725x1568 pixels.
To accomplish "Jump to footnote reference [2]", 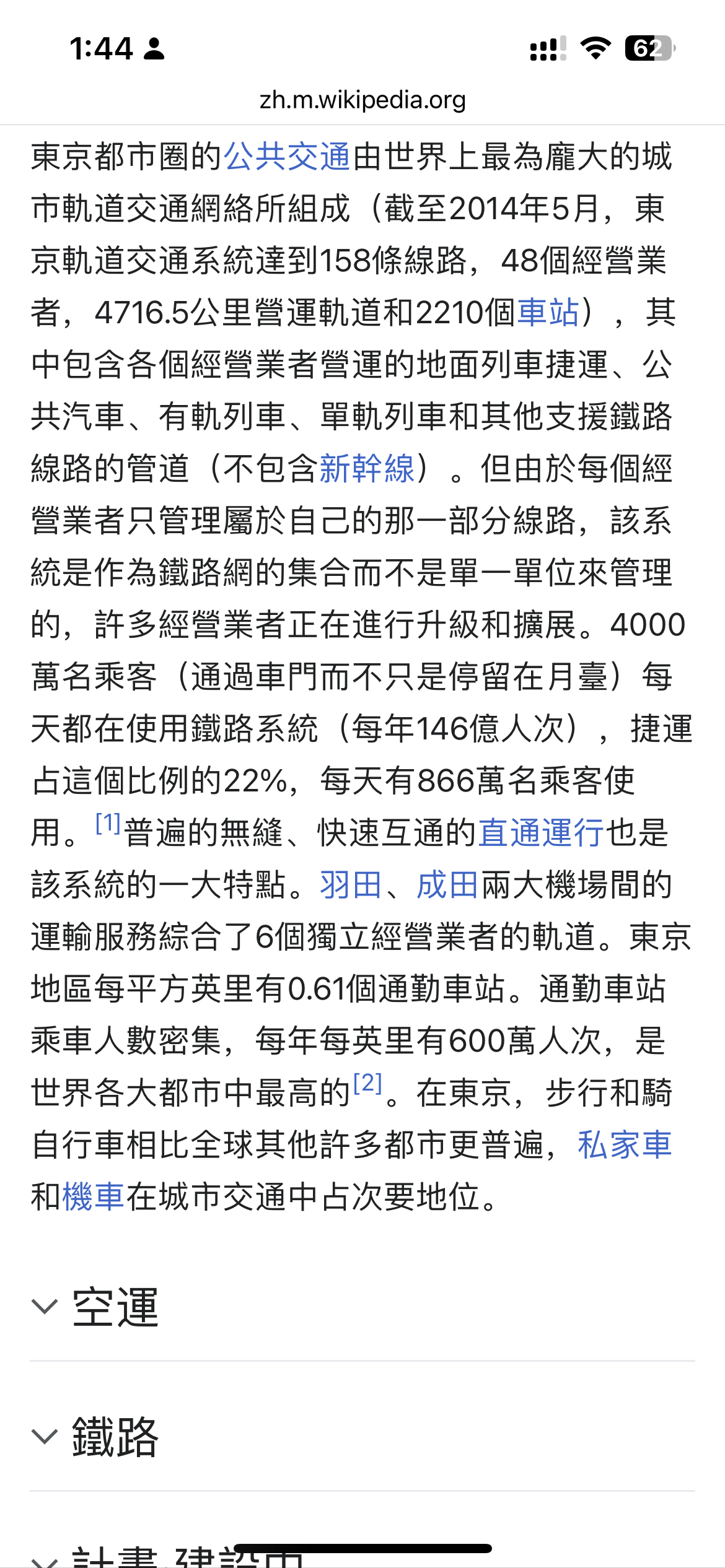I will pyautogui.click(x=367, y=1083).
